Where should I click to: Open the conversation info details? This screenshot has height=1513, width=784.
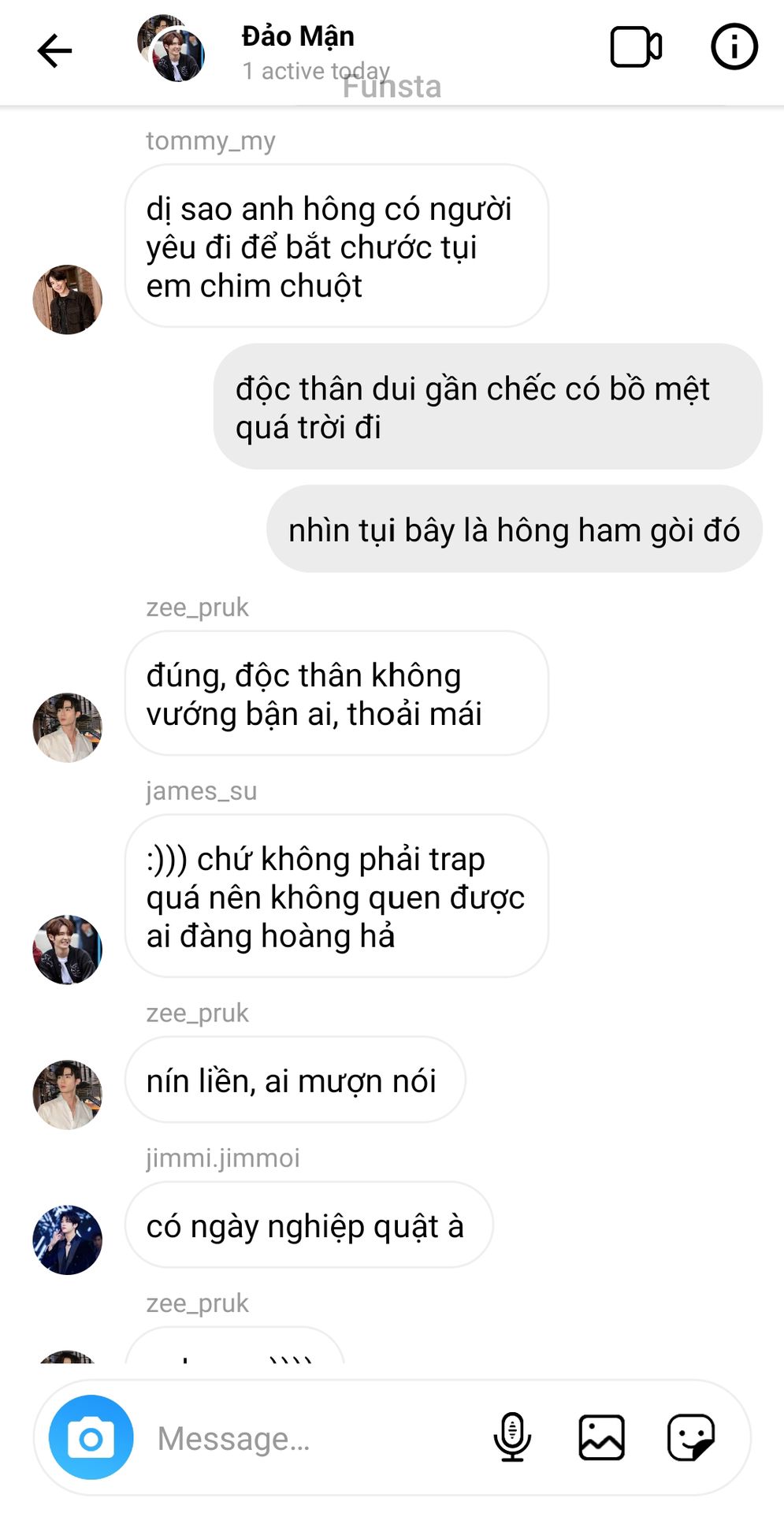(x=734, y=47)
